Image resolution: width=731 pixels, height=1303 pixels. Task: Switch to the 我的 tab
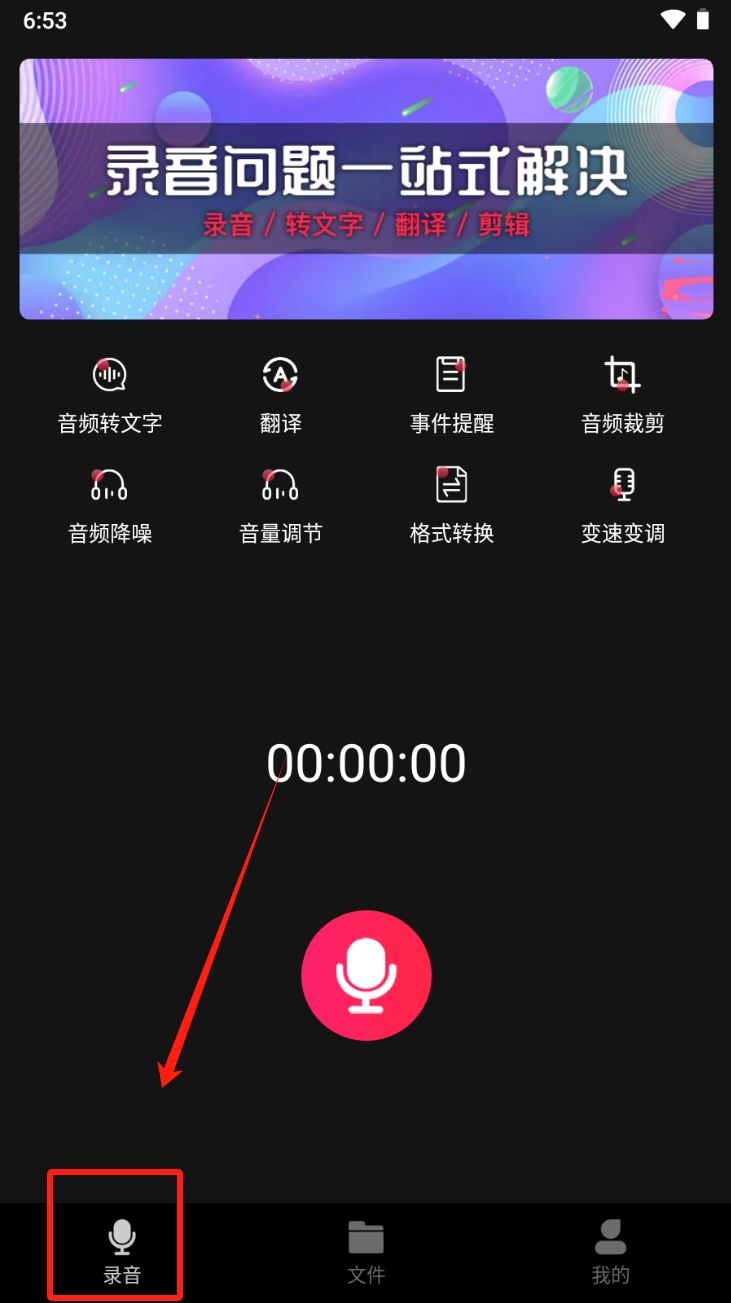click(x=610, y=1251)
